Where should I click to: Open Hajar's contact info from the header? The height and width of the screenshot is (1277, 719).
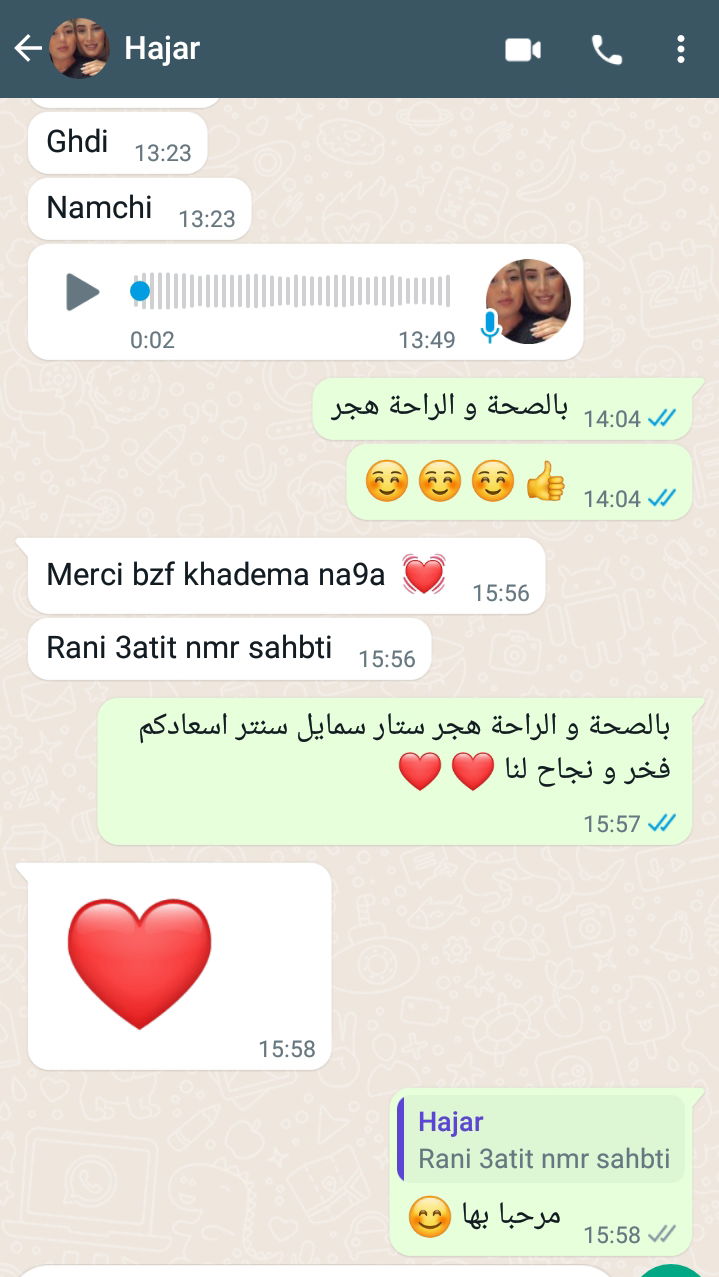[x=162, y=48]
